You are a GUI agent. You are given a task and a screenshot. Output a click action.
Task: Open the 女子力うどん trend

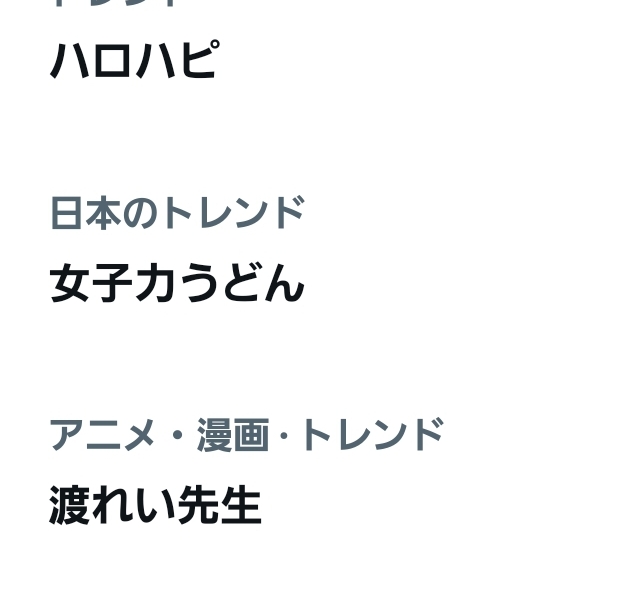tap(176, 283)
